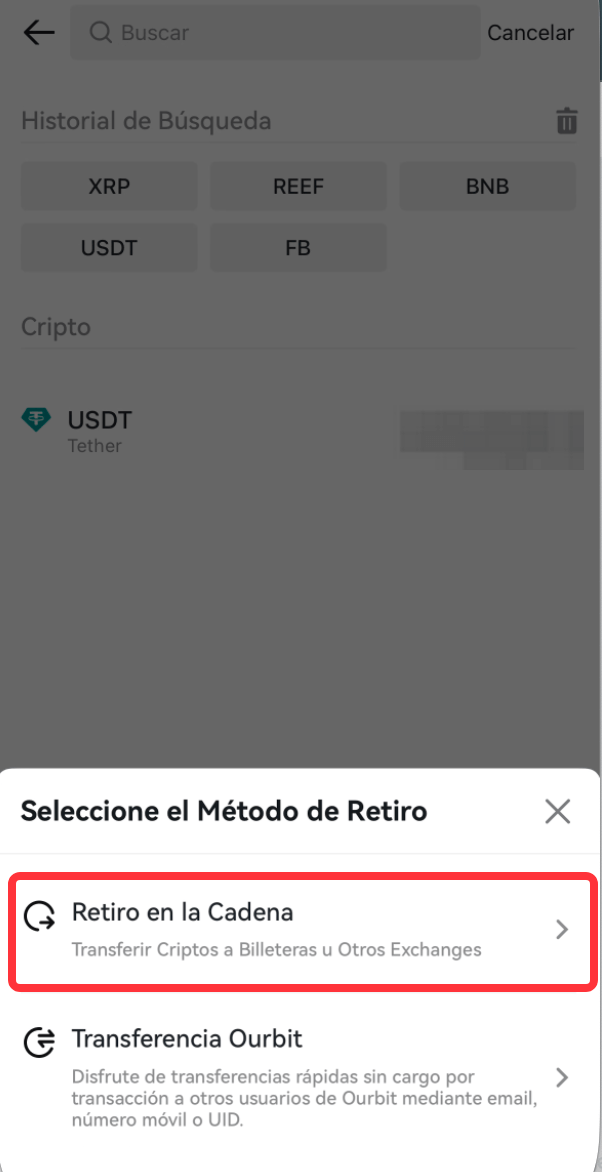Select USDT chip in search history
Screen dimensions: 602x1172
pyautogui.click(x=109, y=247)
